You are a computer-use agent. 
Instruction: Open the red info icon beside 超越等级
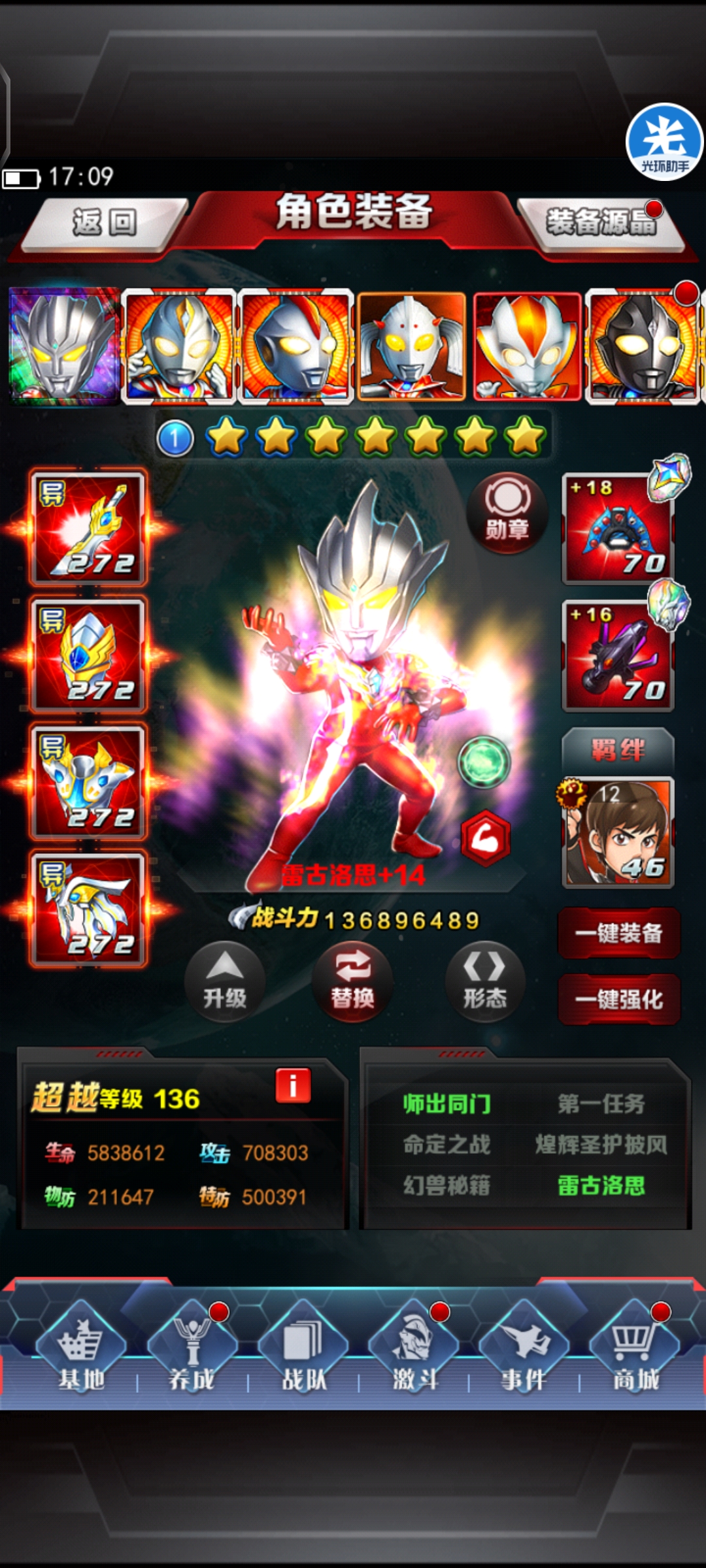click(x=293, y=1086)
